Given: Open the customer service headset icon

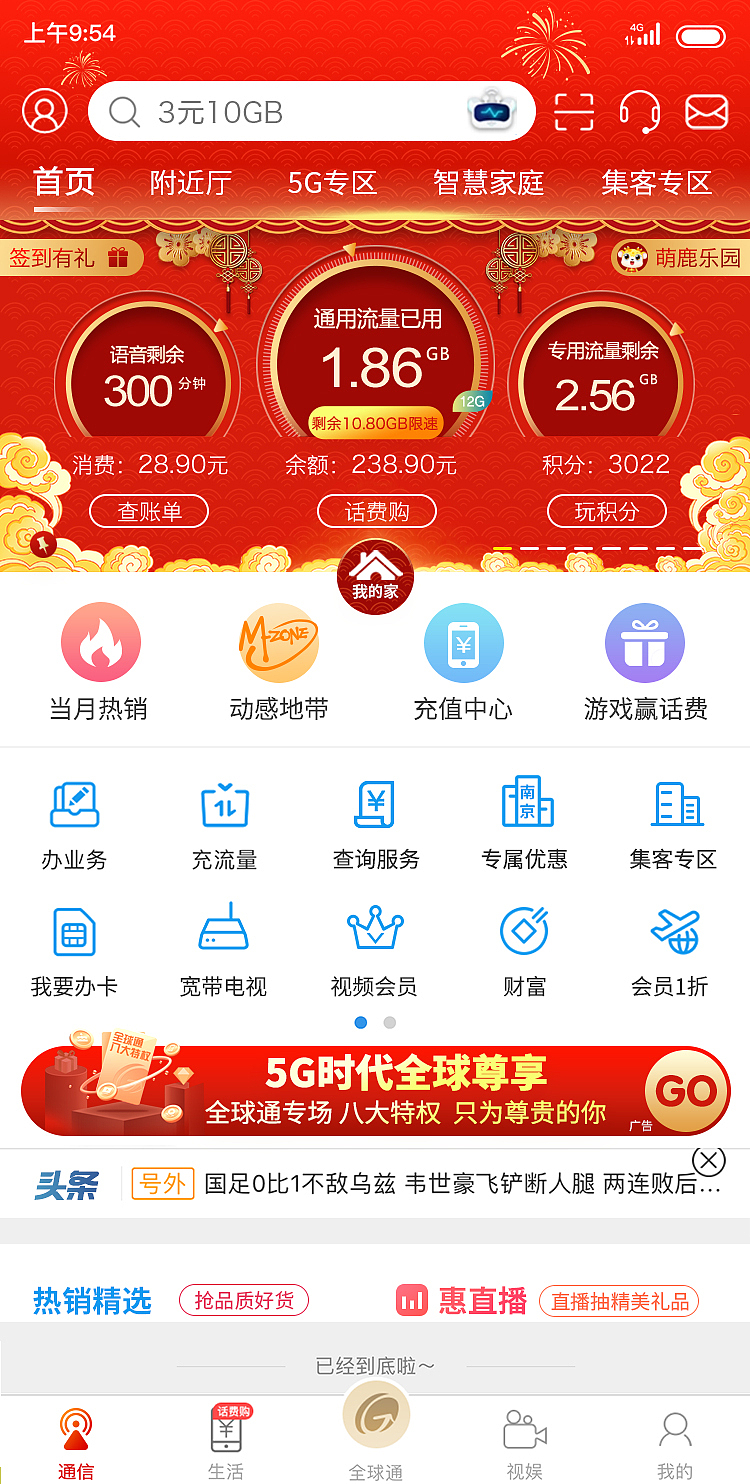Looking at the screenshot, I should click(640, 112).
